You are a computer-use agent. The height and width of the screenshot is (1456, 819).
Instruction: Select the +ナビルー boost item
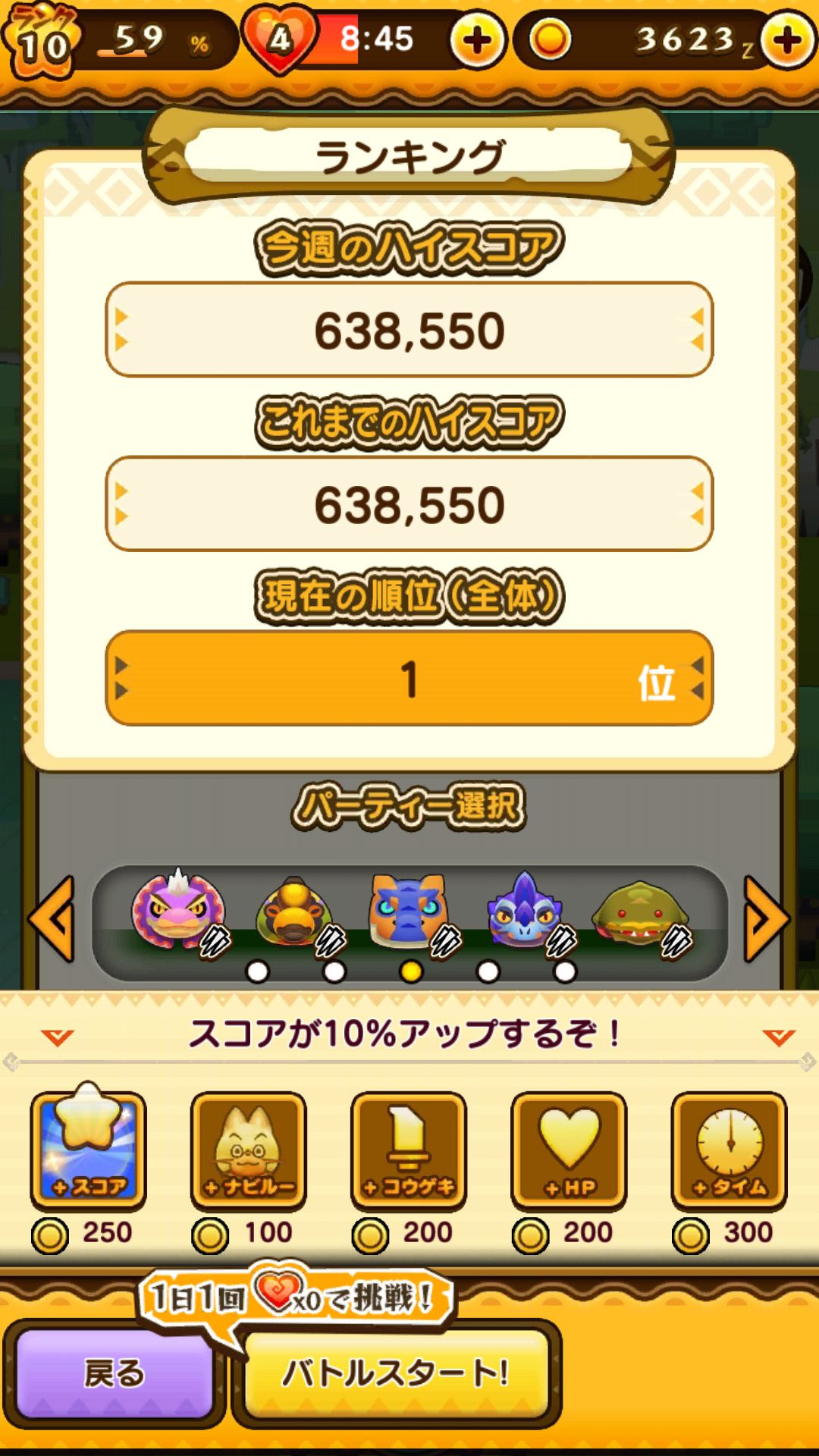tap(248, 1150)
